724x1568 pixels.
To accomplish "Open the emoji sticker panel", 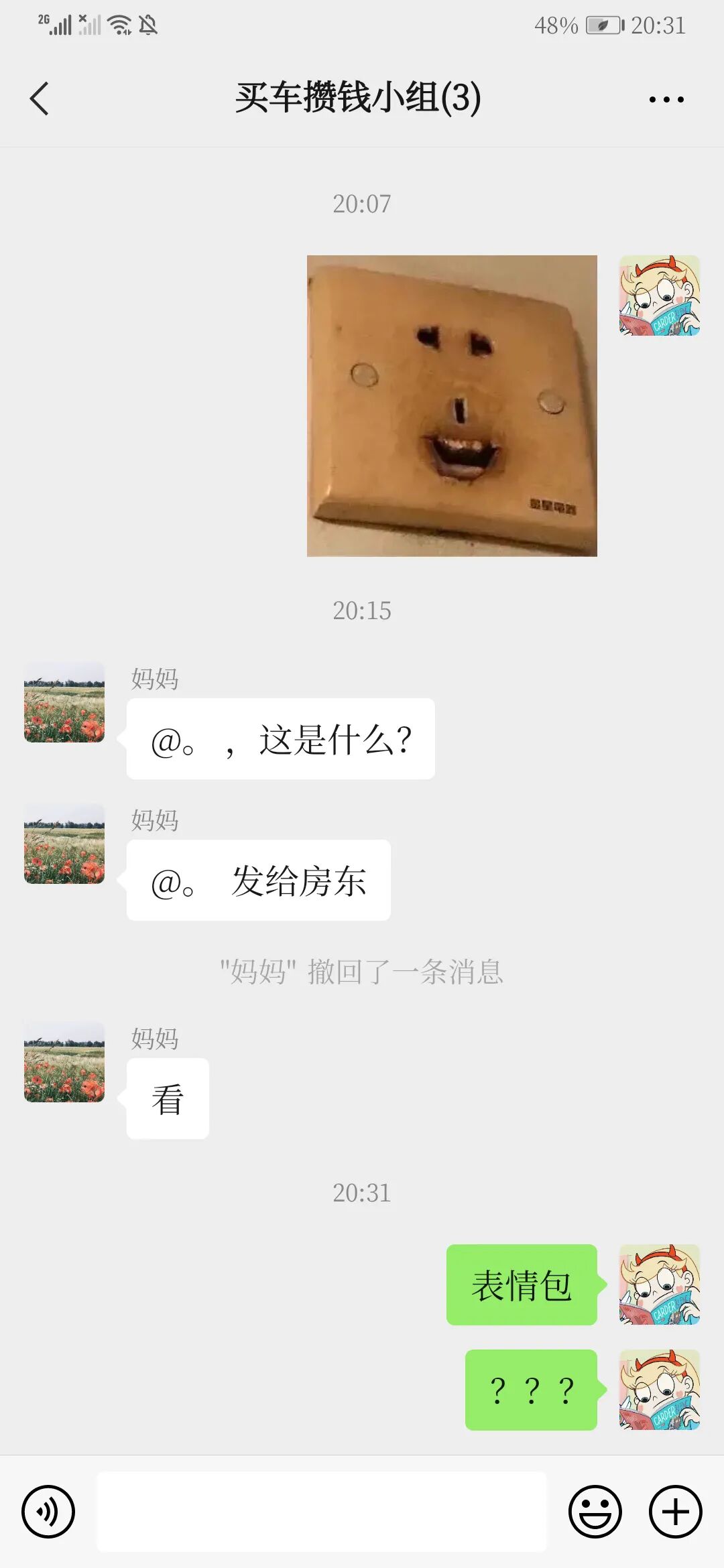I will click(595, 1512).
